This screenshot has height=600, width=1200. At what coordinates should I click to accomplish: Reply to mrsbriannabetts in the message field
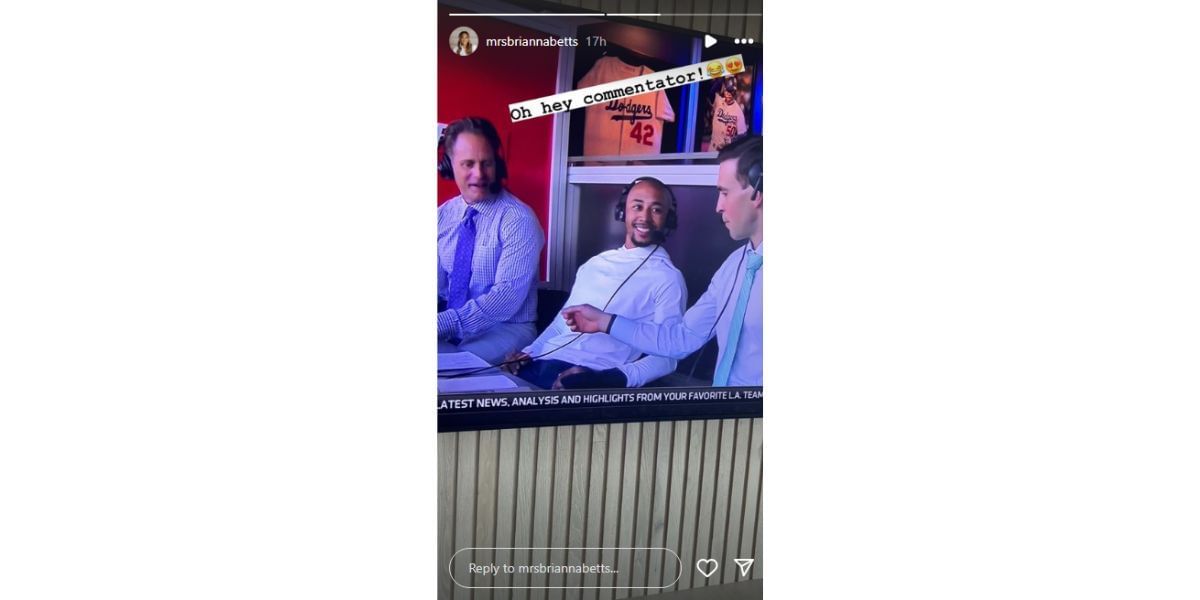tap(565, 568)
